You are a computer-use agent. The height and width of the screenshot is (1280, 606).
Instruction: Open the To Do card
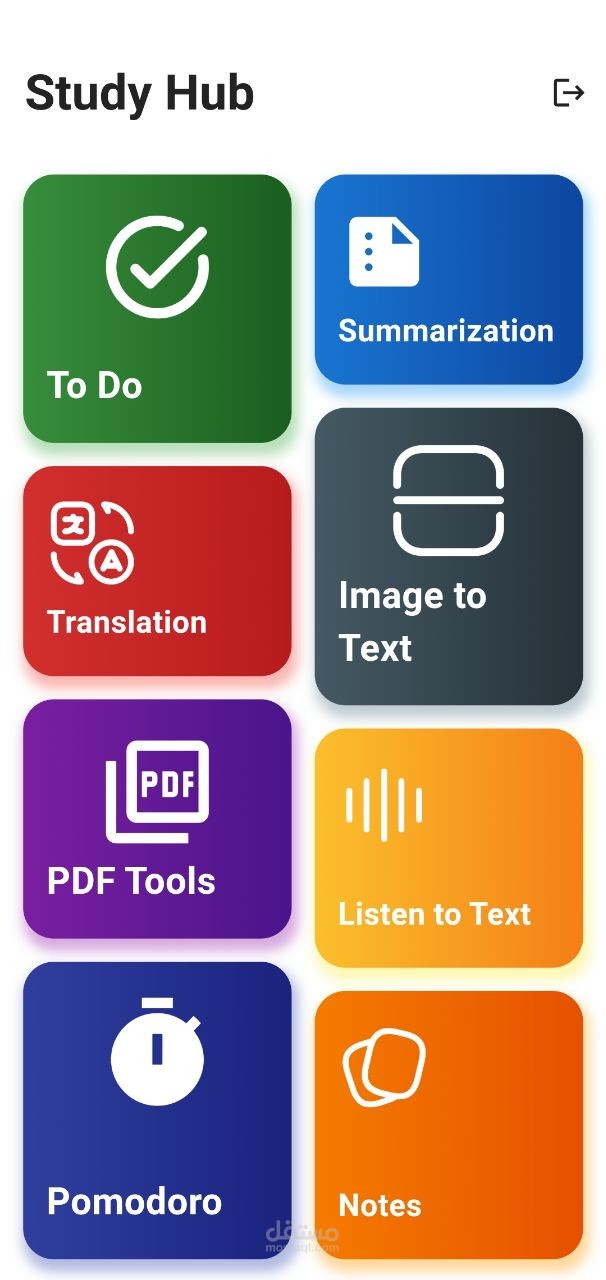(157, 308)
